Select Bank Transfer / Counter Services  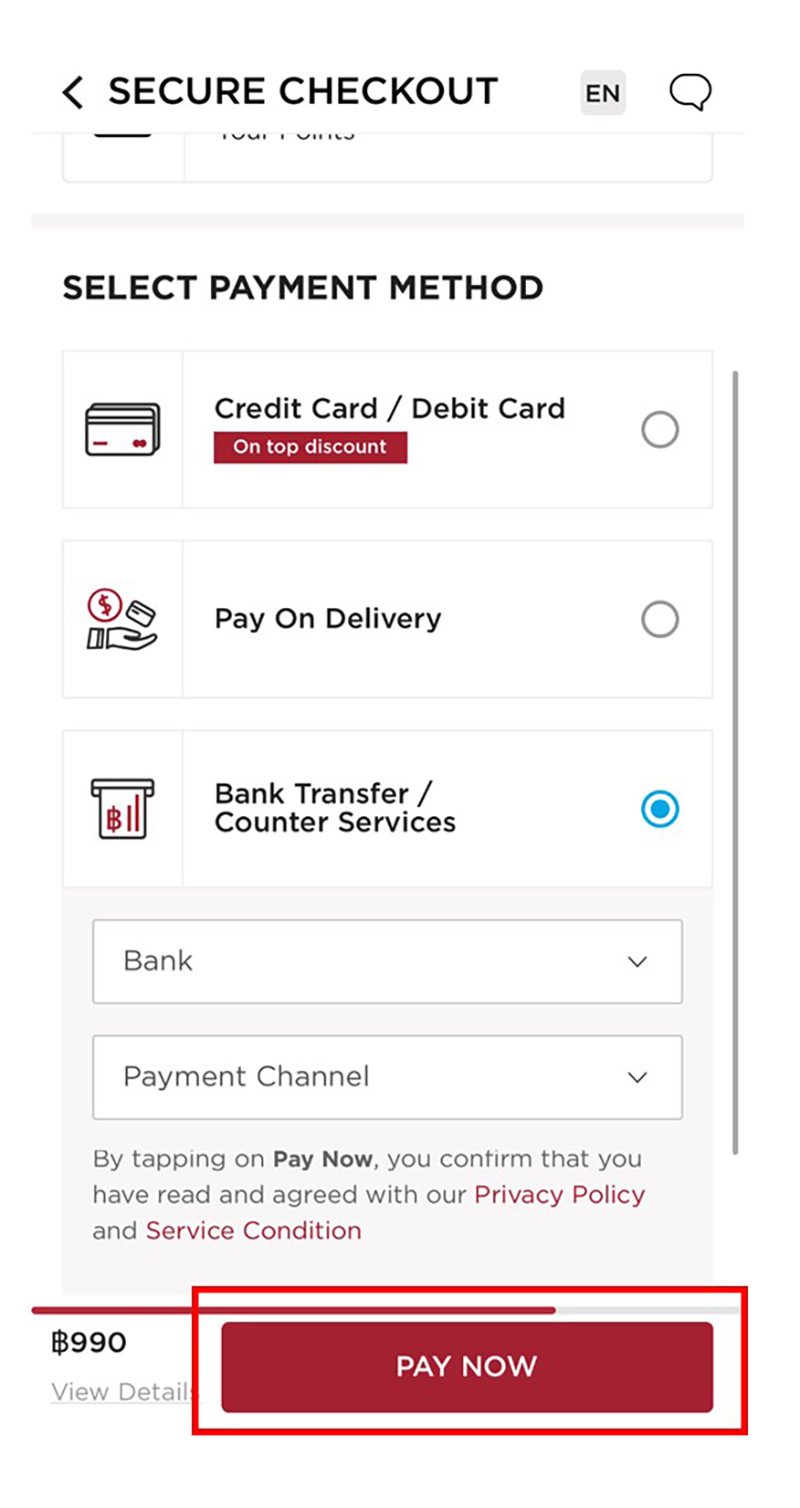[x=659, y=808]
